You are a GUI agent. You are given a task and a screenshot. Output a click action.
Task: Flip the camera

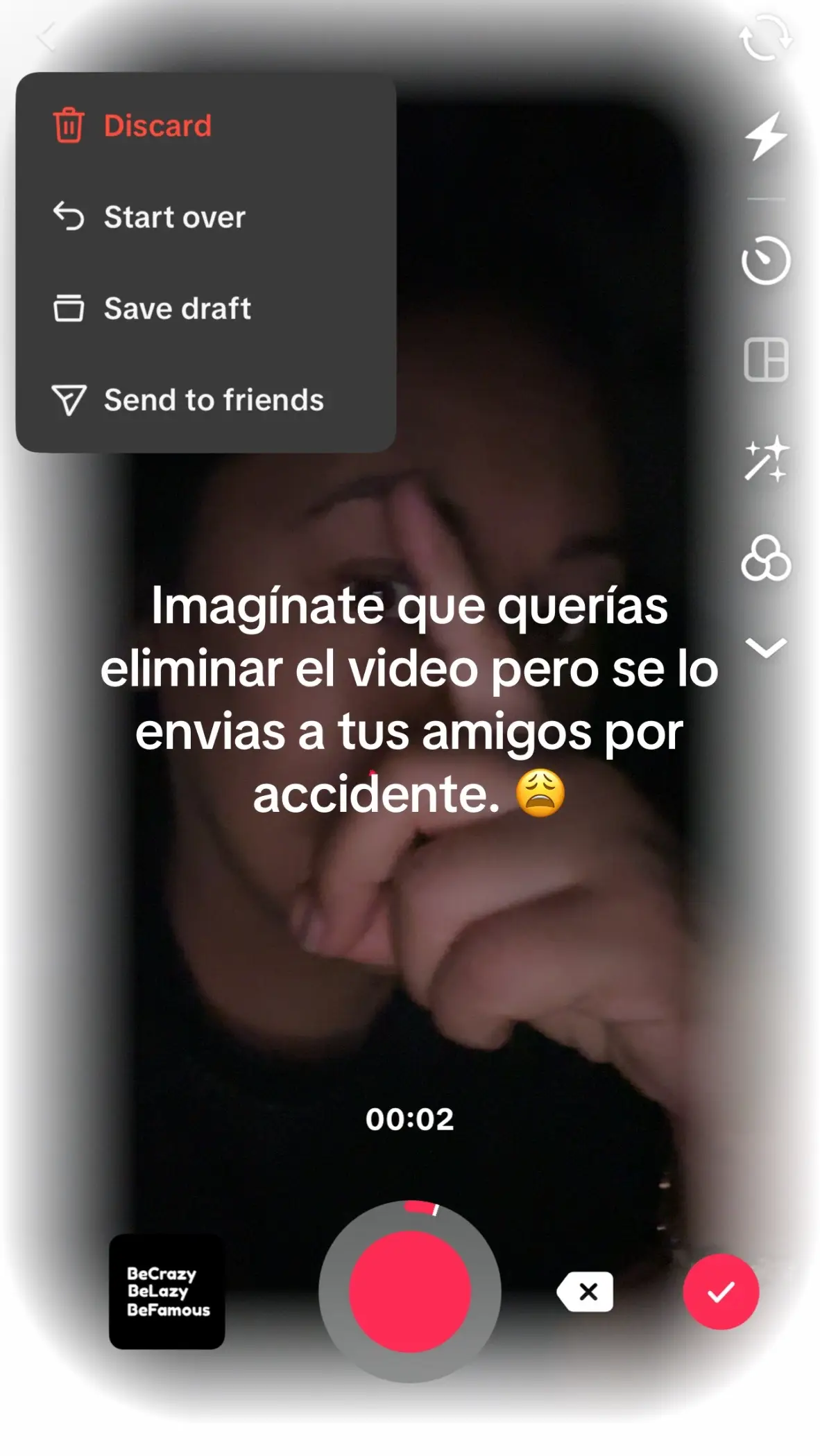click(765, 38)
